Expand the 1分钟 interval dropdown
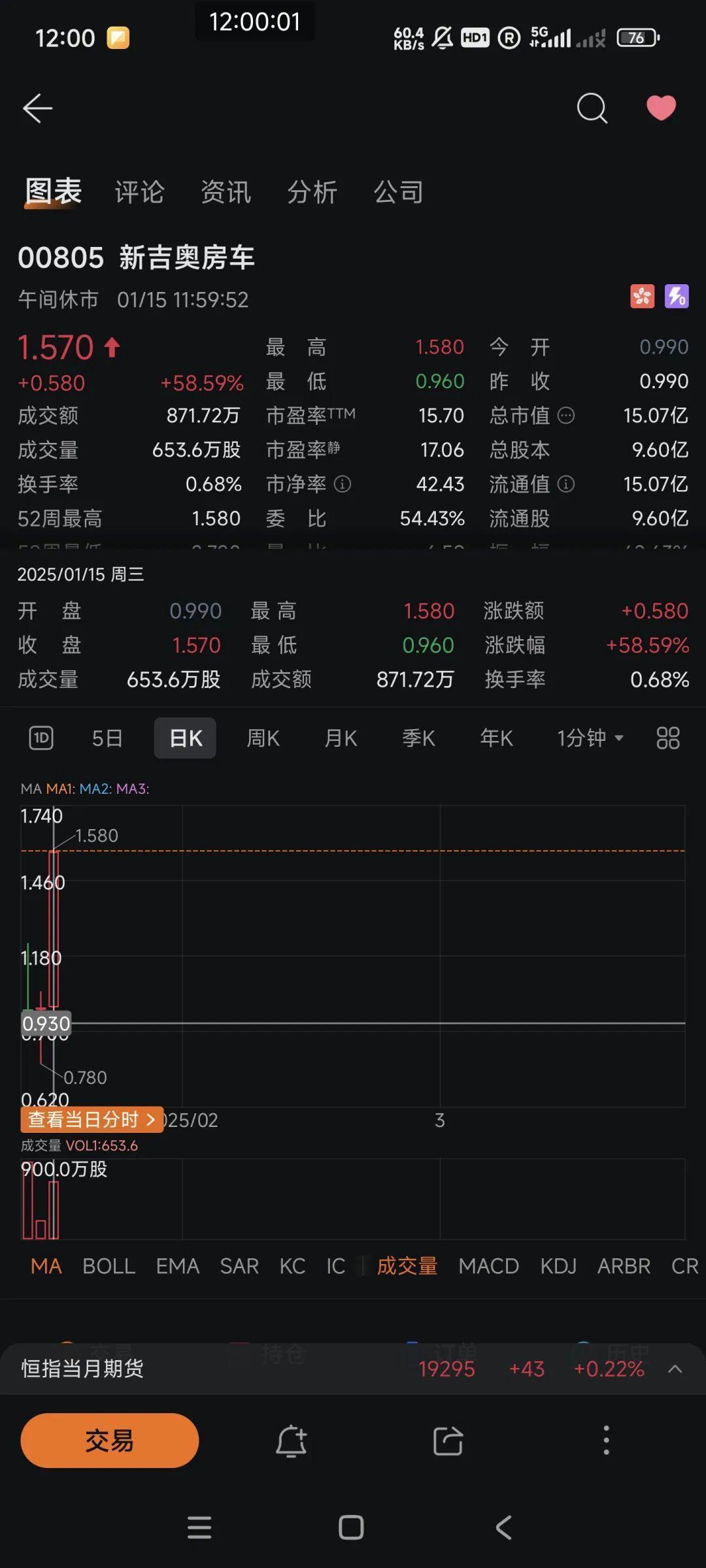 (x=590, y=738)
